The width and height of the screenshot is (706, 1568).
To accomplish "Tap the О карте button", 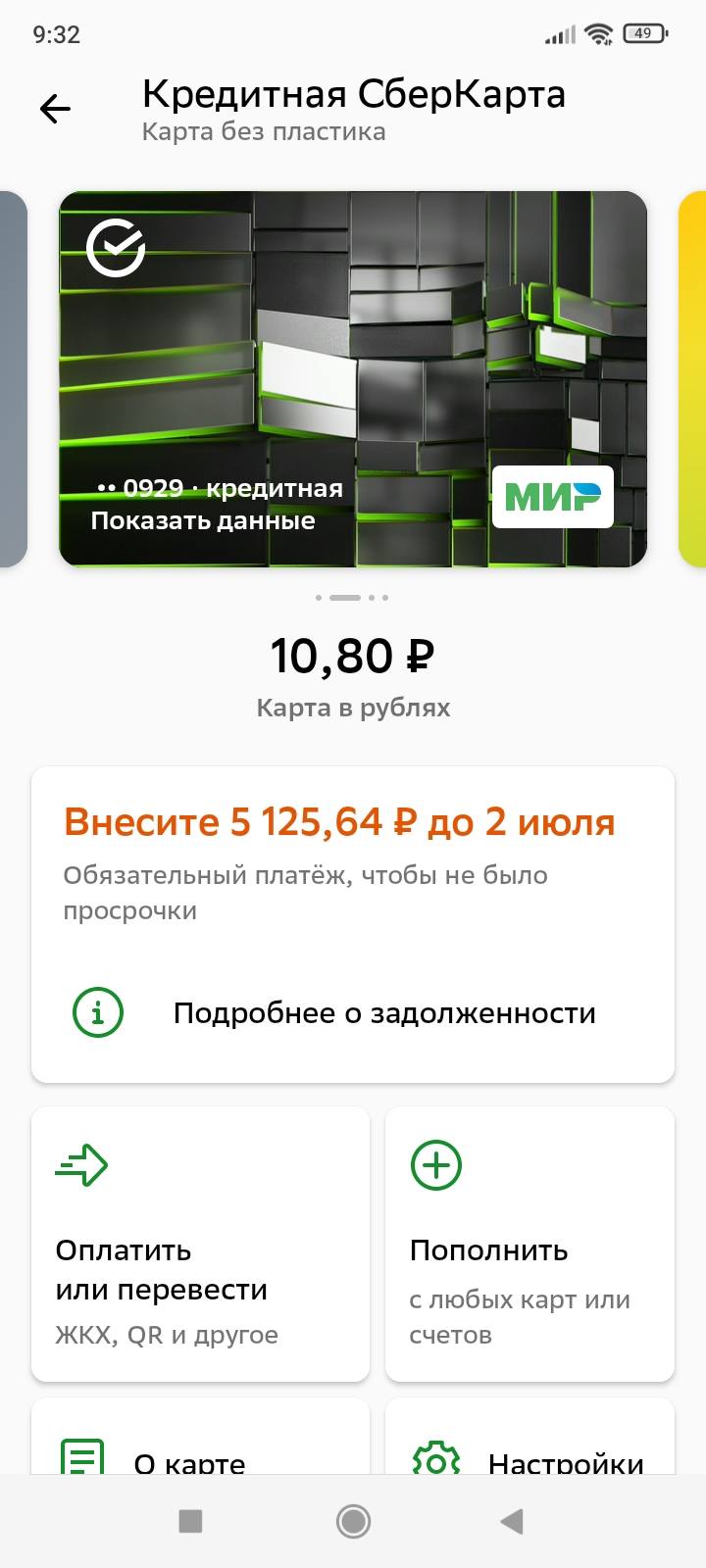I will coord(191,1459).
